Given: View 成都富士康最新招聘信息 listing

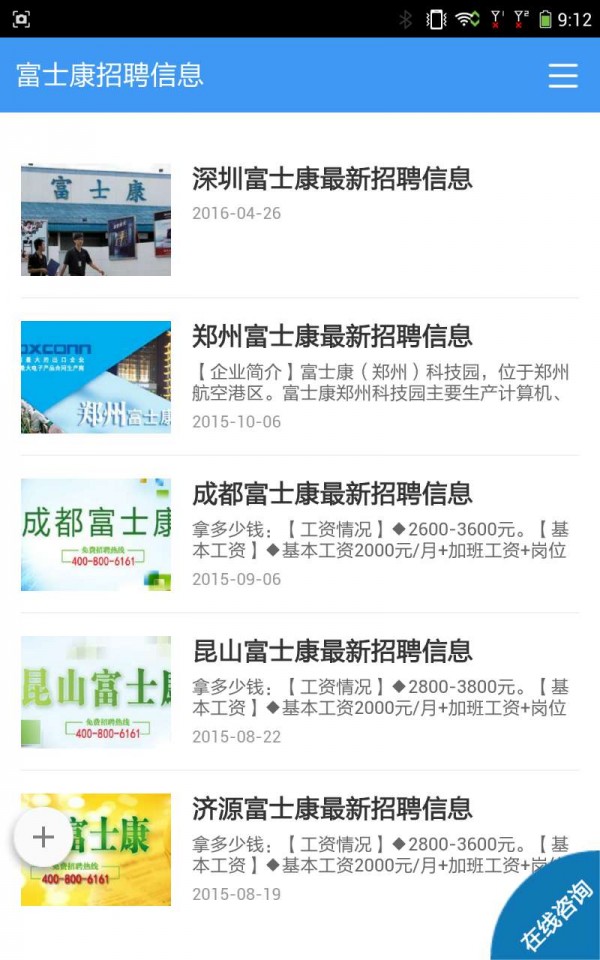Looking at the screenshot, I should [x=332, y=494].
